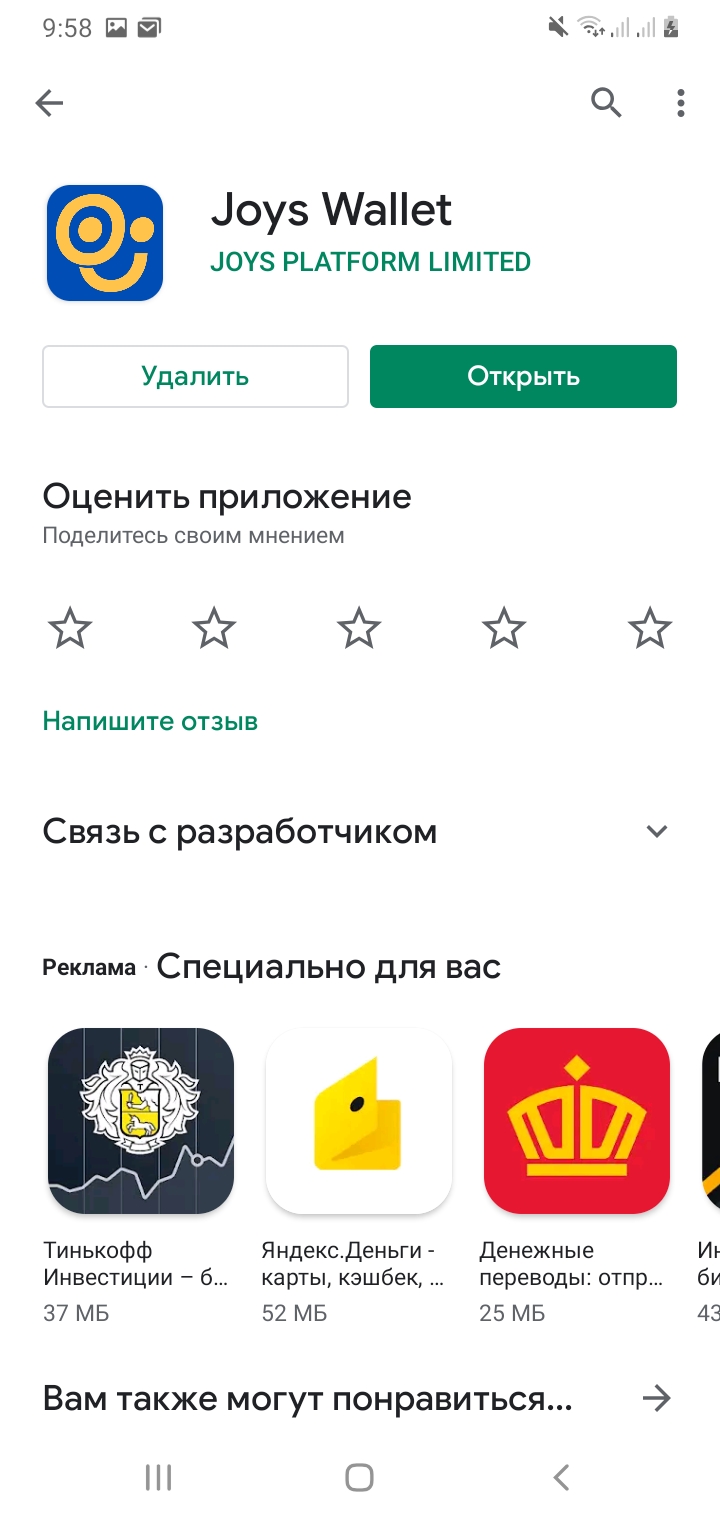Viewport: 720px width, 1520px height.
Task: Select the third rating star
Action: pyautogui.click(x=359, y=627)
